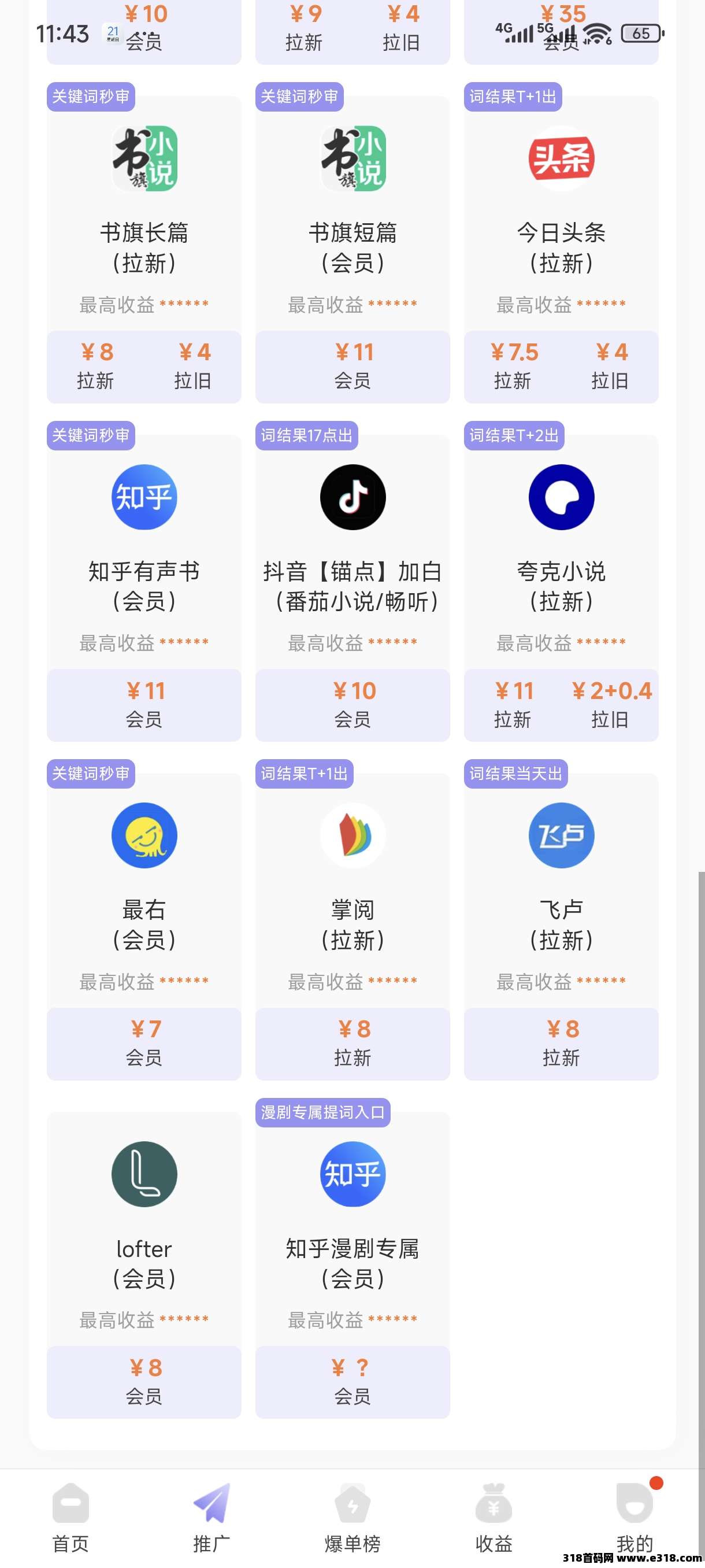Tap the 抖音【锚点】加白 card

click(x=353, y=585)
